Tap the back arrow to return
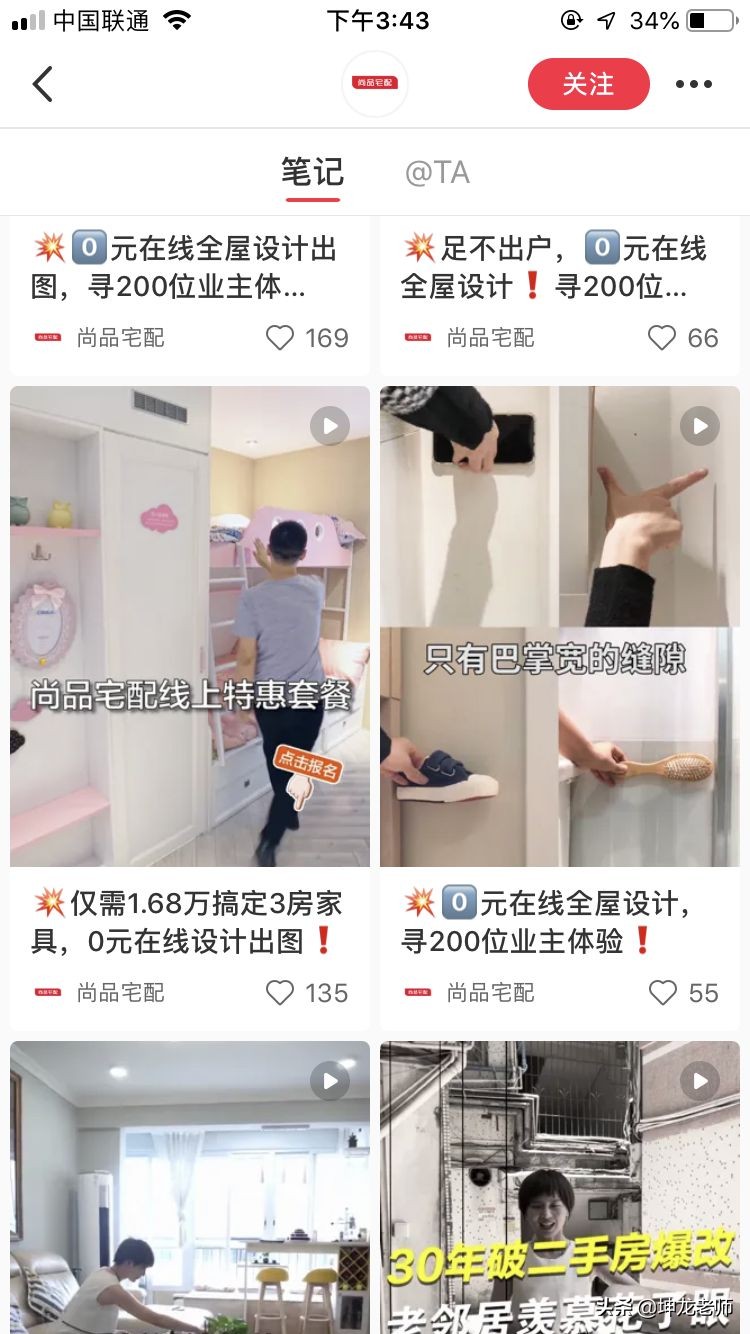This screenshot has height=1334, width=750. (42, 84)
